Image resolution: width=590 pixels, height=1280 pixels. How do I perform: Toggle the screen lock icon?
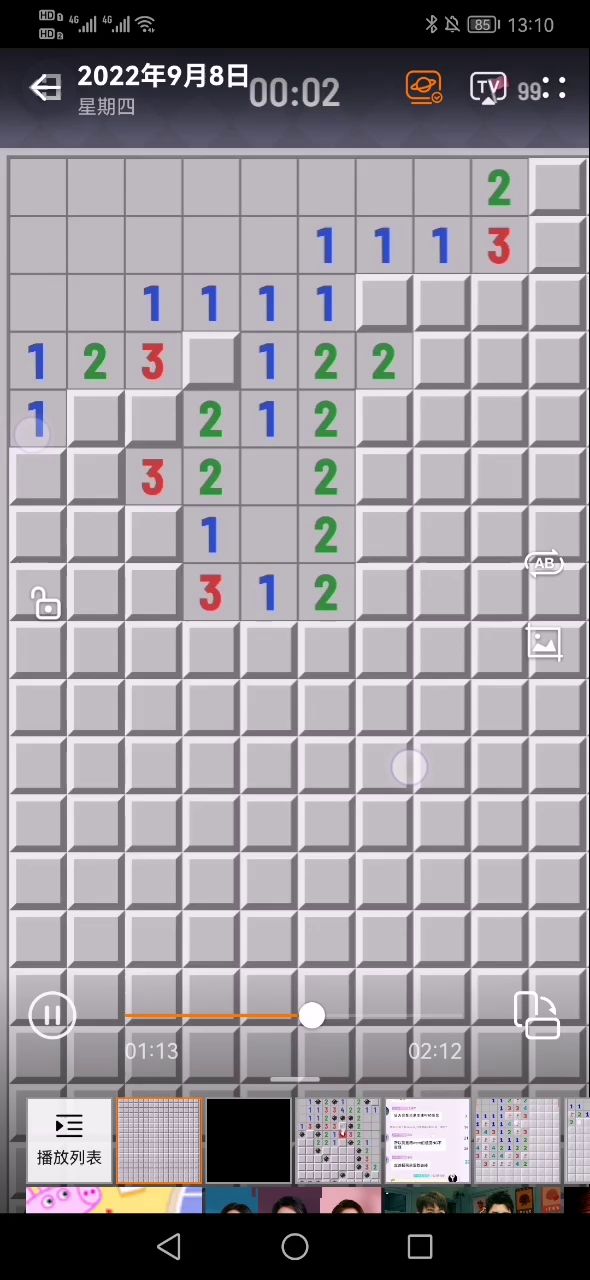click(x=45, y=603)
